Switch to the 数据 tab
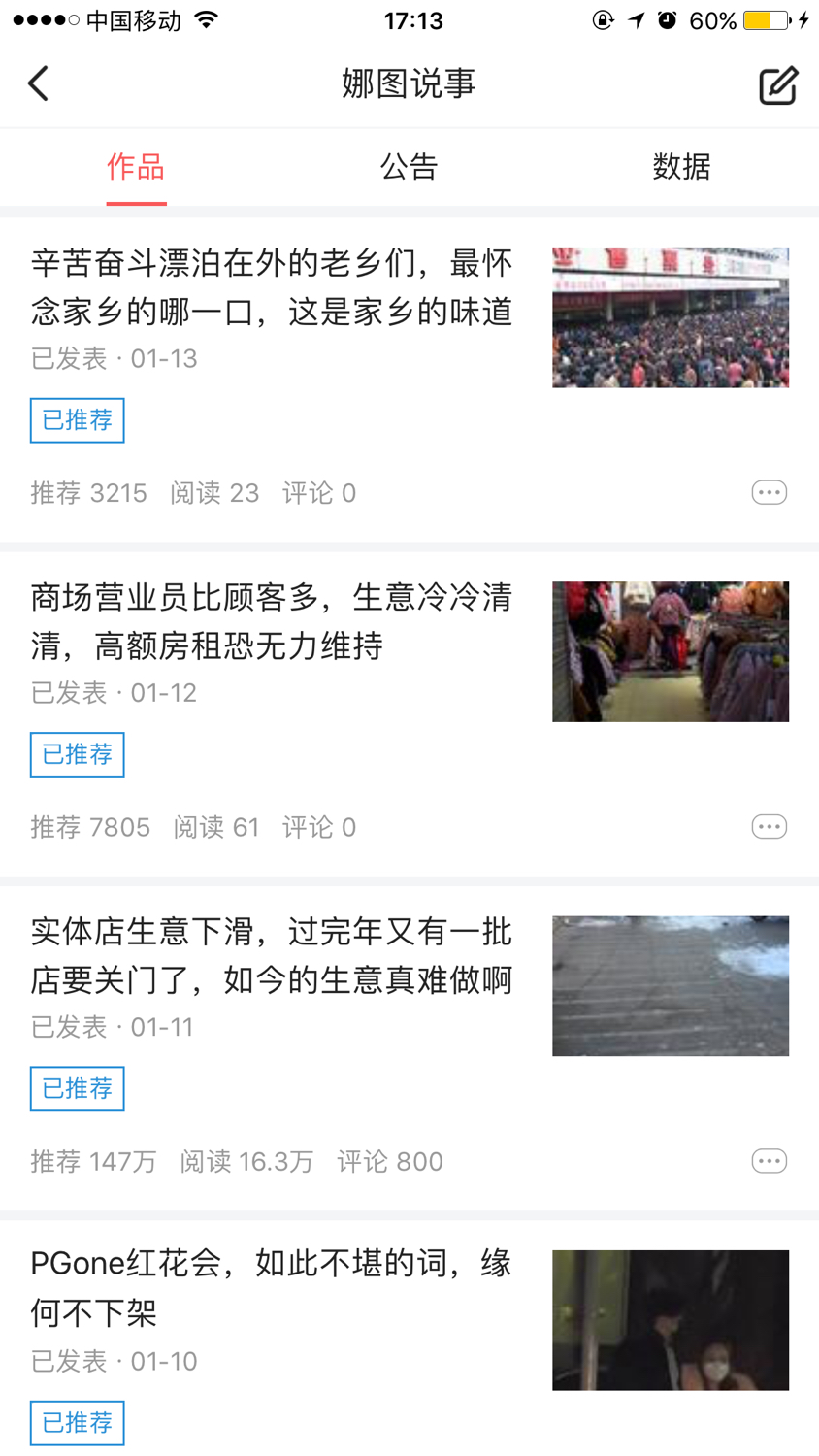 [x=681, y=167]
